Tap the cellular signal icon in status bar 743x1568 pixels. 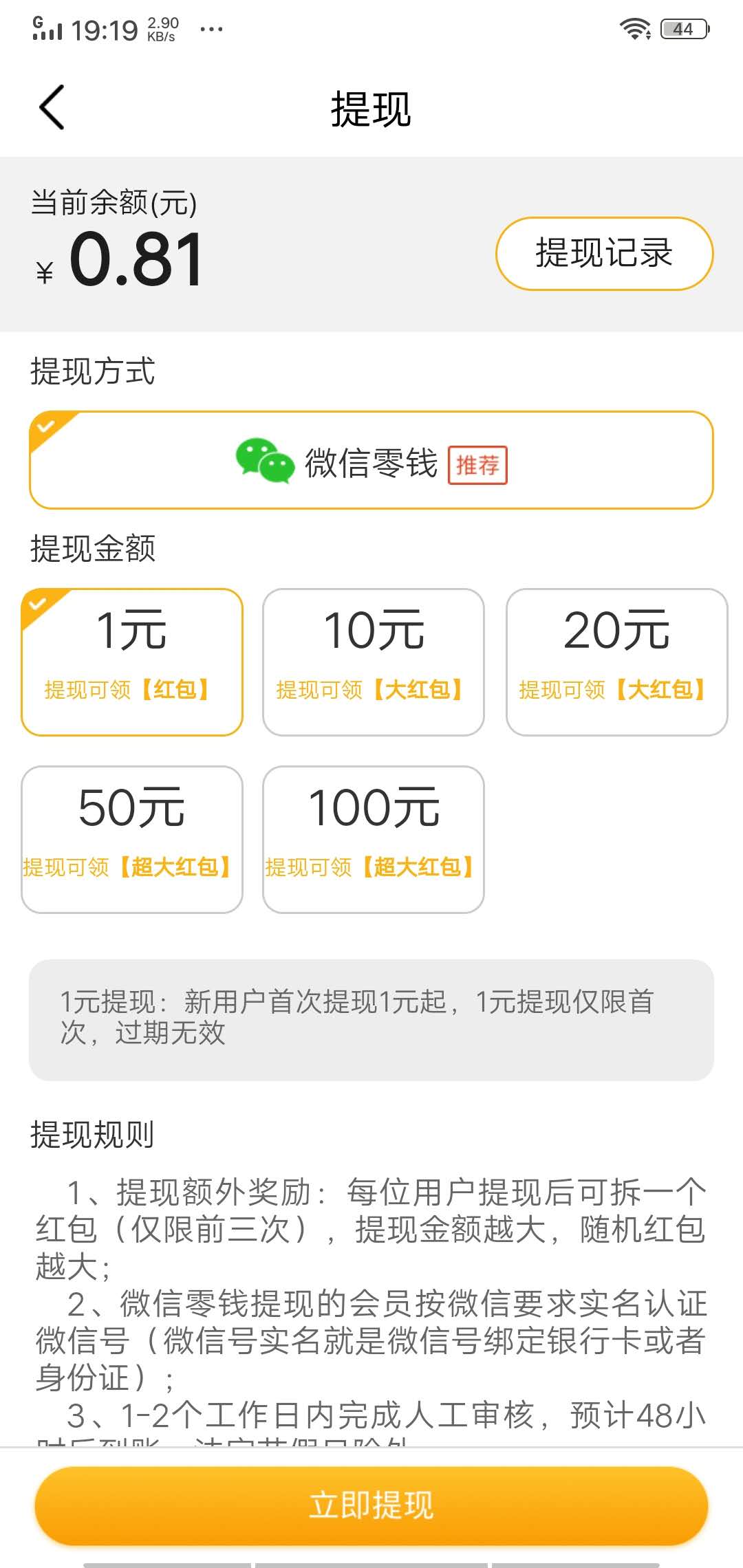coord(48,29)
